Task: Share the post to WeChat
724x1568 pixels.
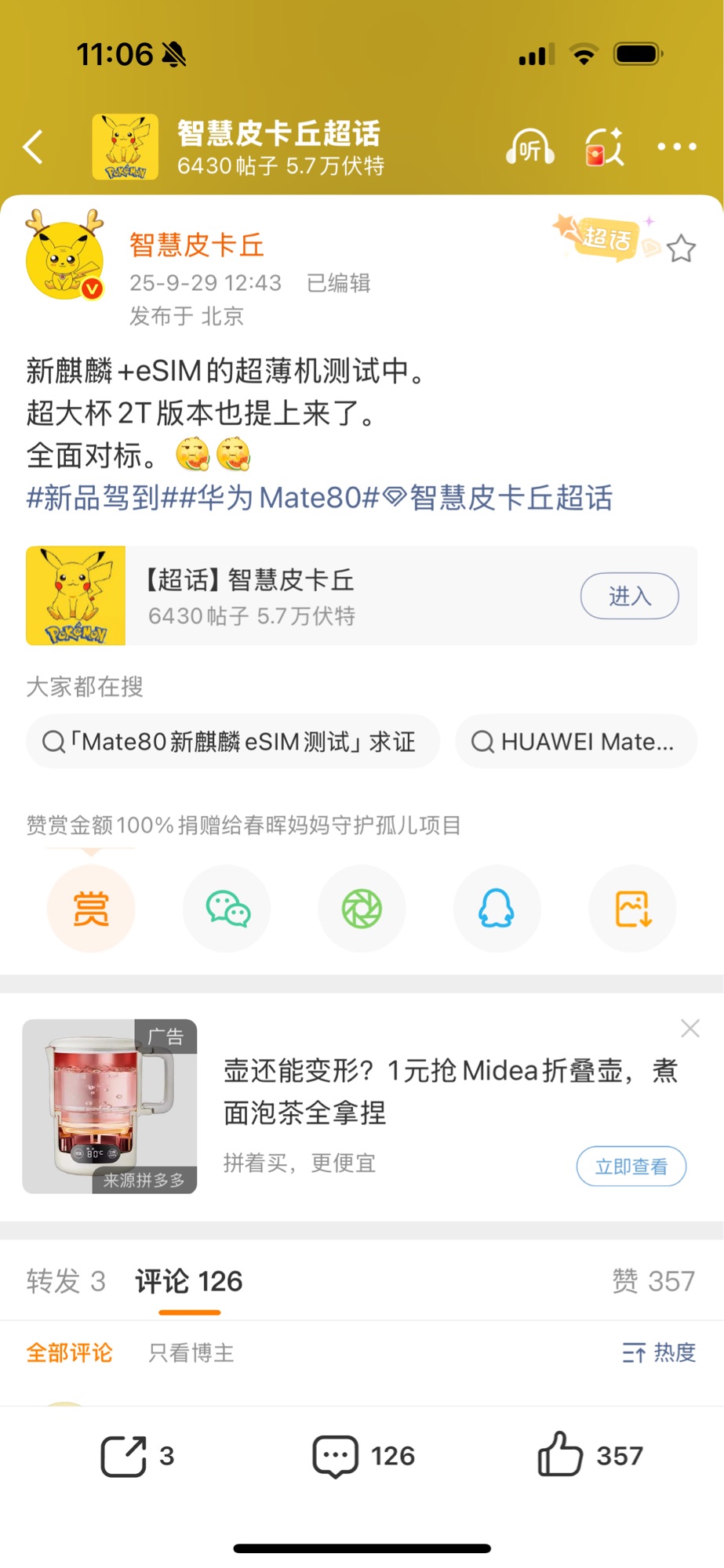Action: coord(227,909)
